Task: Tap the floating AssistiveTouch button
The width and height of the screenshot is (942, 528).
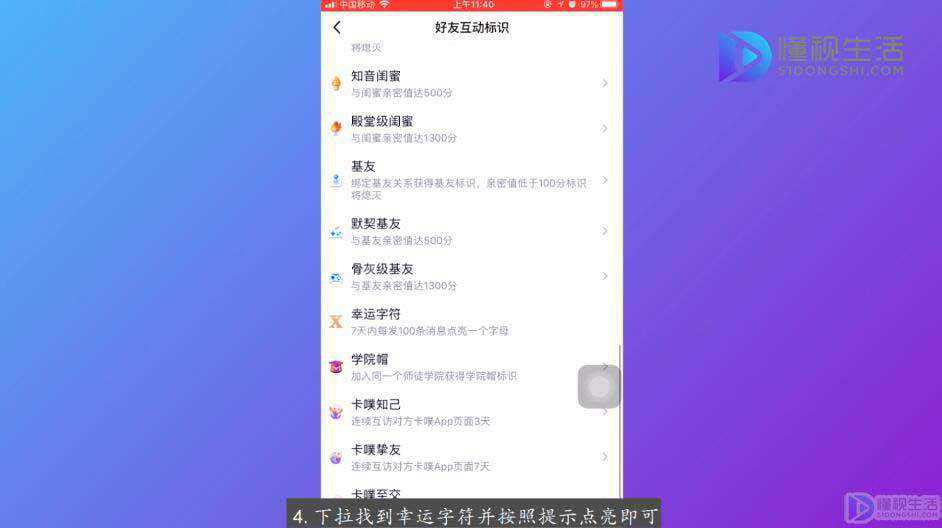Action: [599, 387]
